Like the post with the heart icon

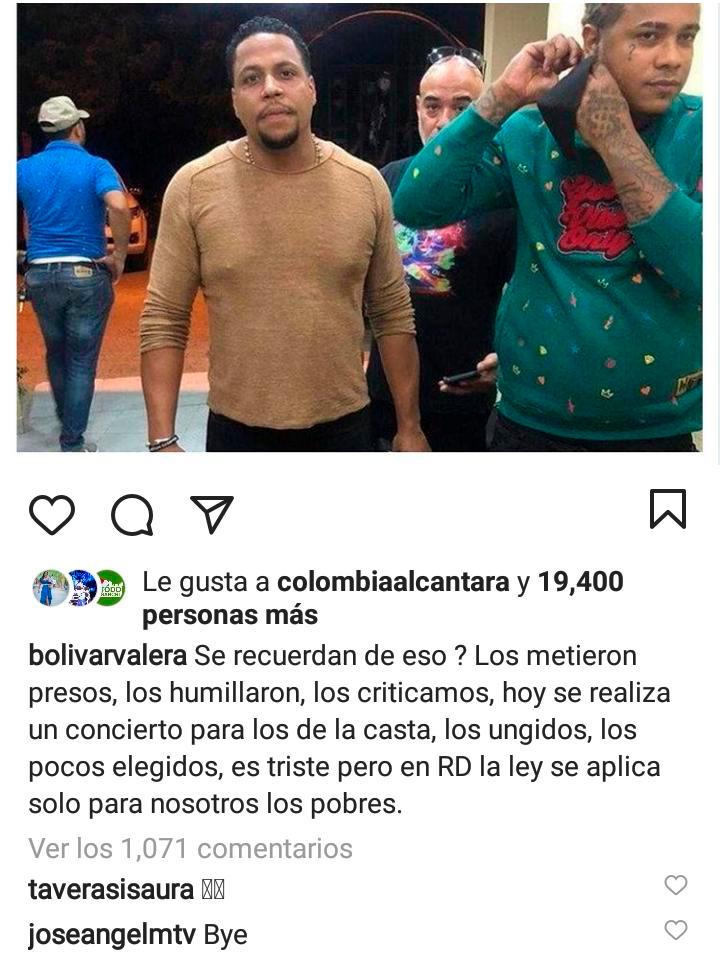[54, 514]
